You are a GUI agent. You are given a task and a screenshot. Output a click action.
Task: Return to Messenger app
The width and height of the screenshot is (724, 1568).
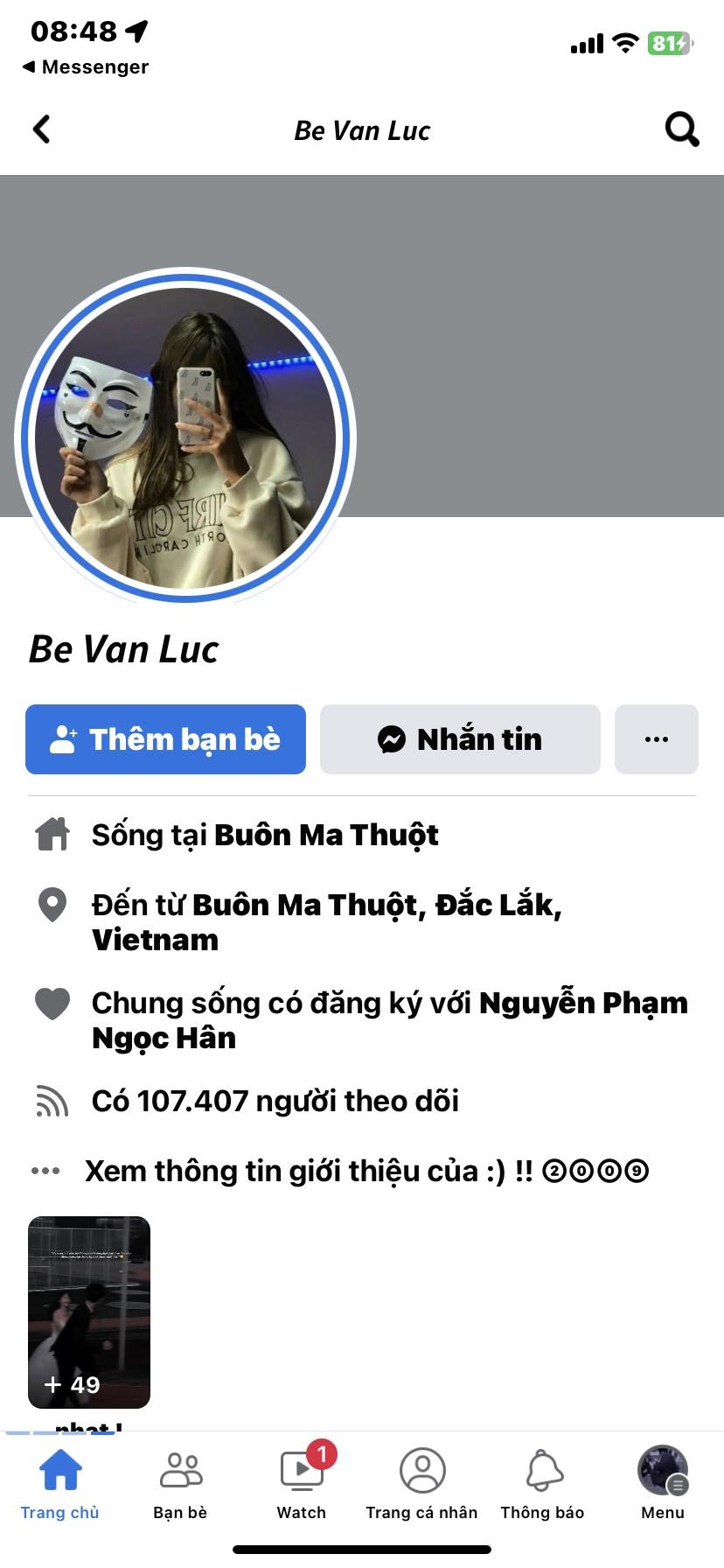[86, 67]
